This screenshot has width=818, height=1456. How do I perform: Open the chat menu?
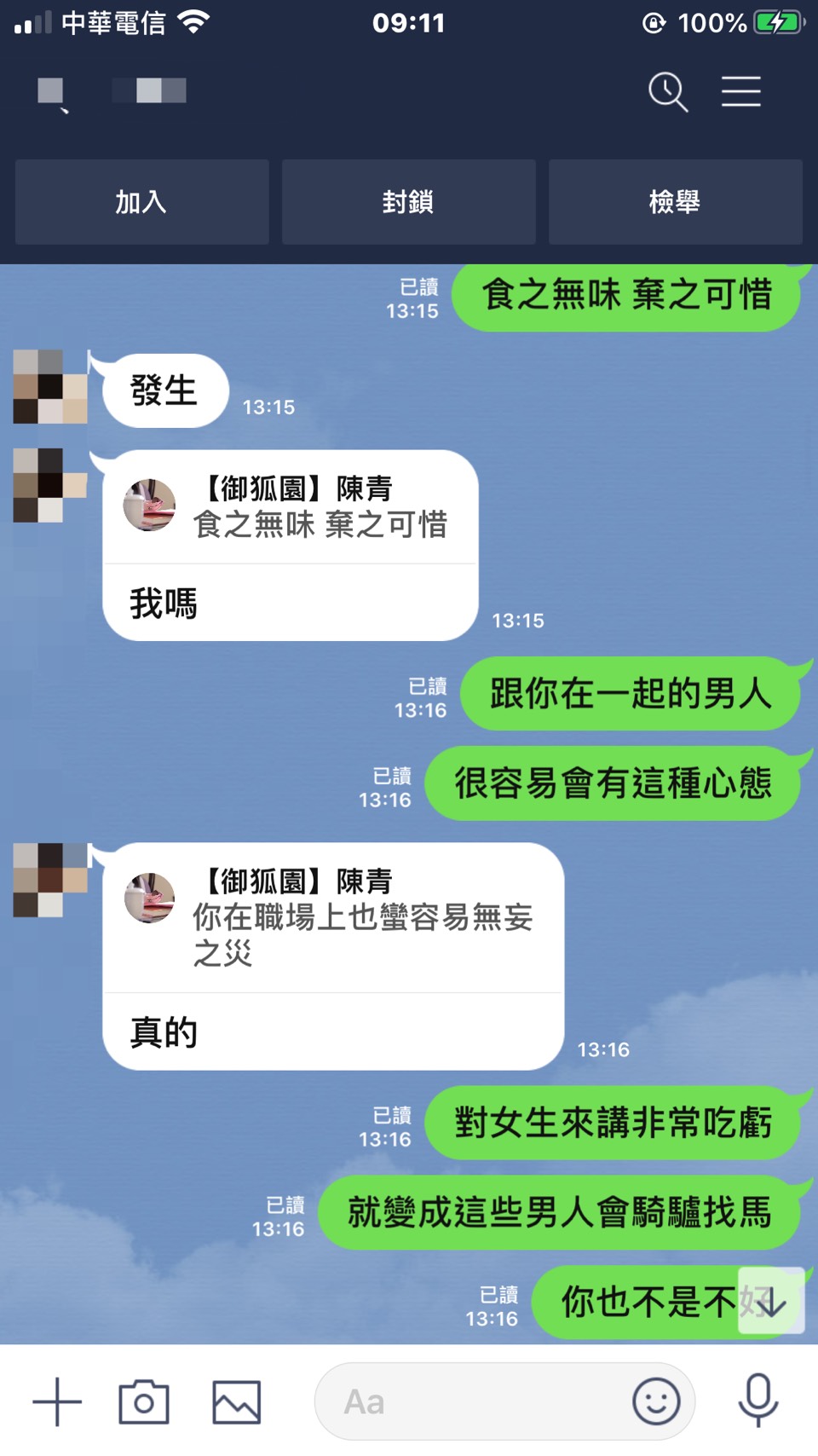pos(740,92)
